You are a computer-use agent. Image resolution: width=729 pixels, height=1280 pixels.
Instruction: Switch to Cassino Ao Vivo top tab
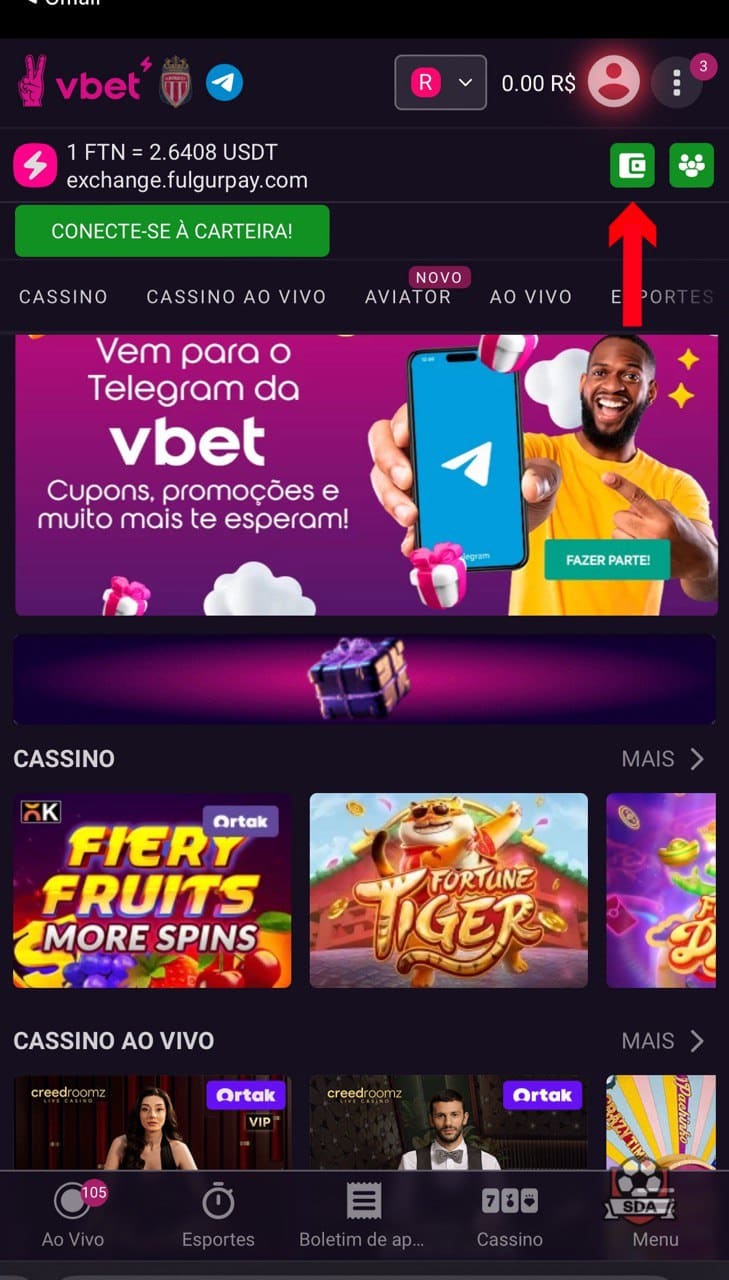pyautogui.click(x=236, y=296)
